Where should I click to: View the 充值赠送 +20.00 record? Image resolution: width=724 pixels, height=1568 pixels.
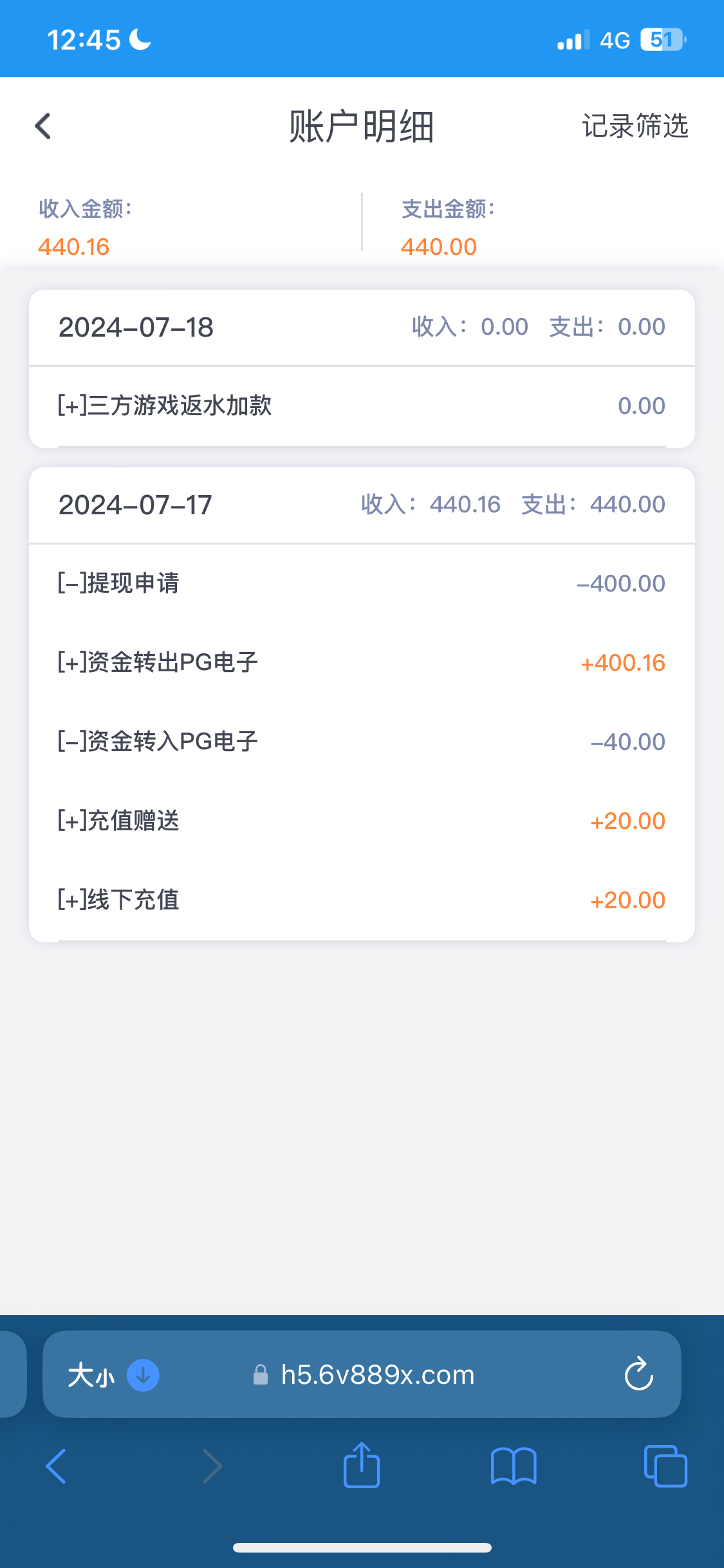(x=362, y=820)
